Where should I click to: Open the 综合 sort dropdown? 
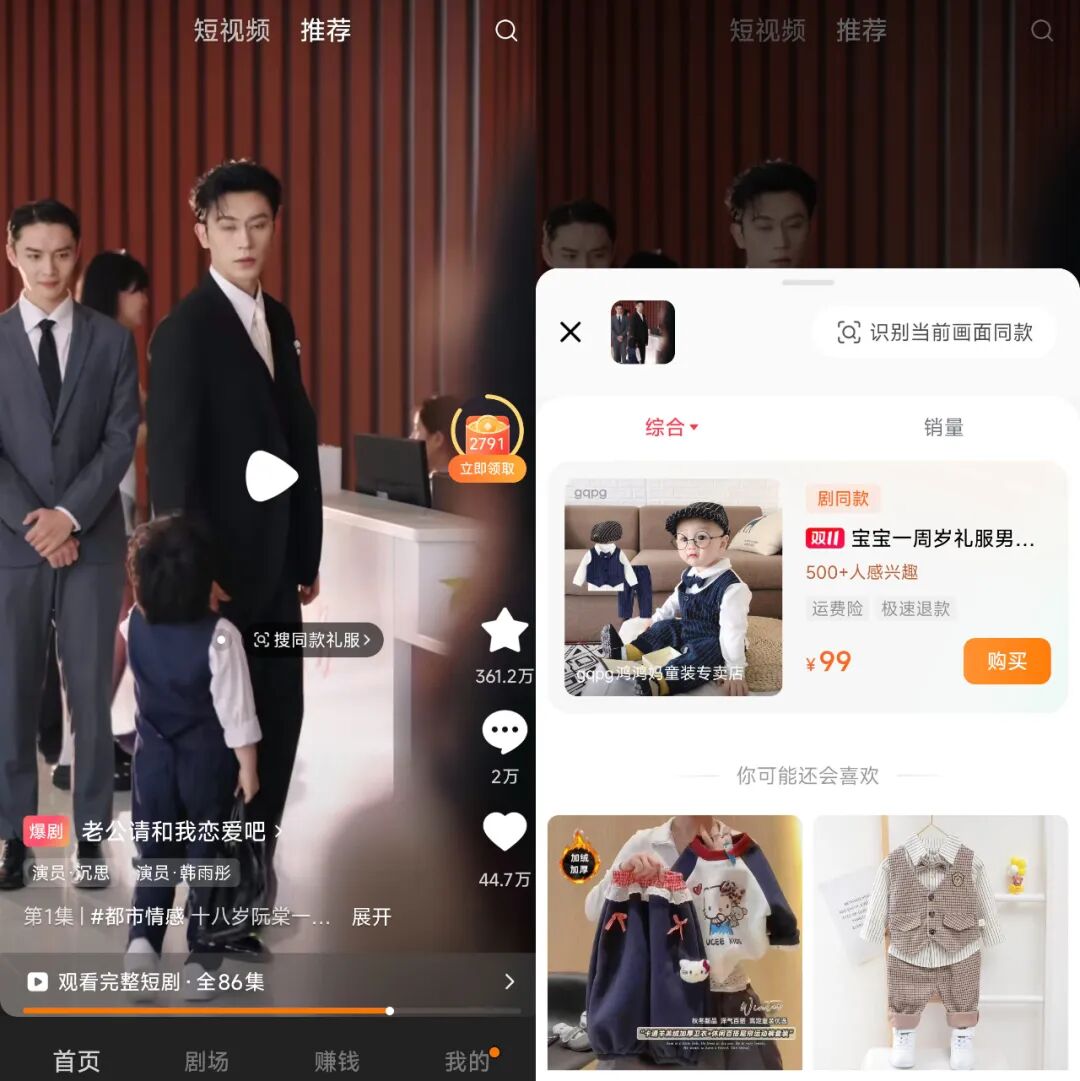(671, 428)
